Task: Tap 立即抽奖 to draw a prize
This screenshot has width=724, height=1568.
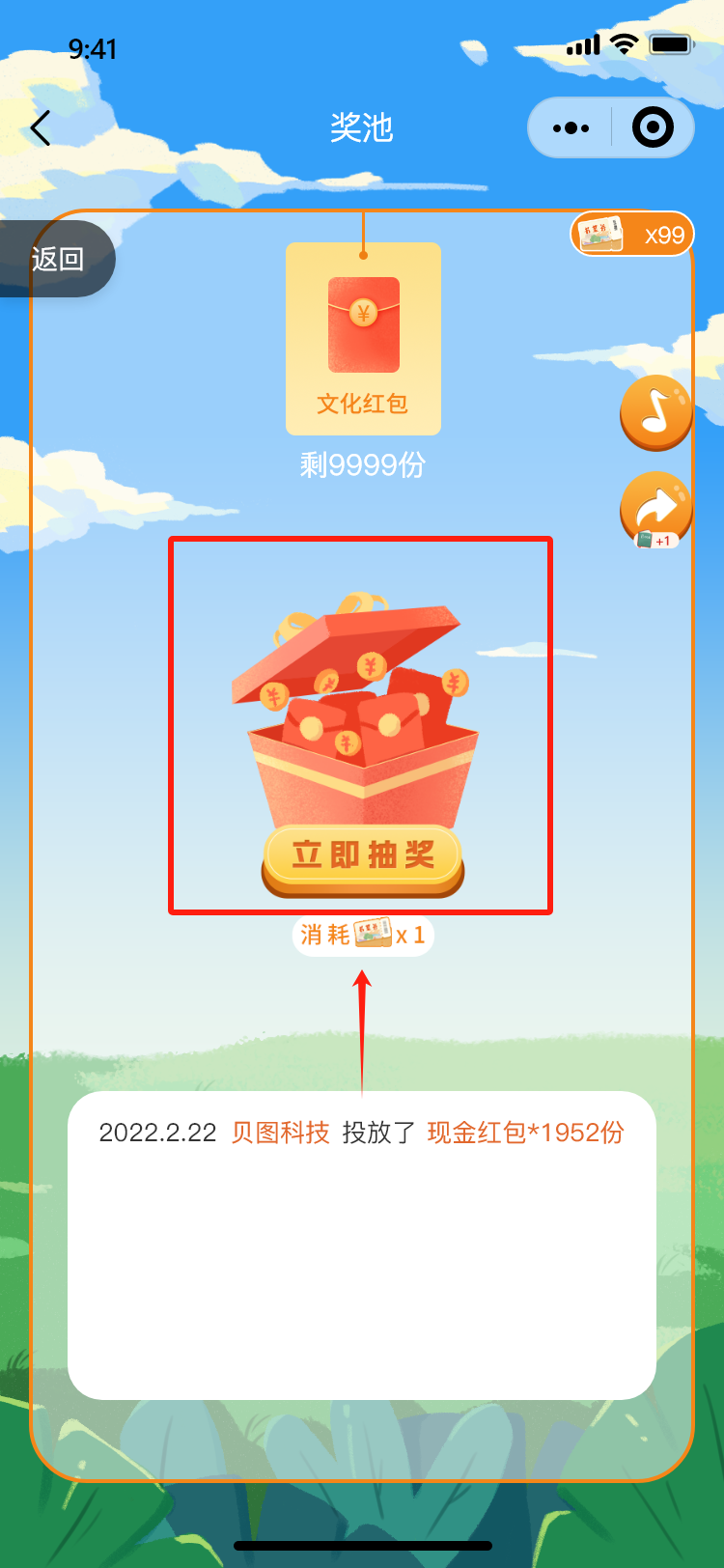Action: click(x=363, y=856)
